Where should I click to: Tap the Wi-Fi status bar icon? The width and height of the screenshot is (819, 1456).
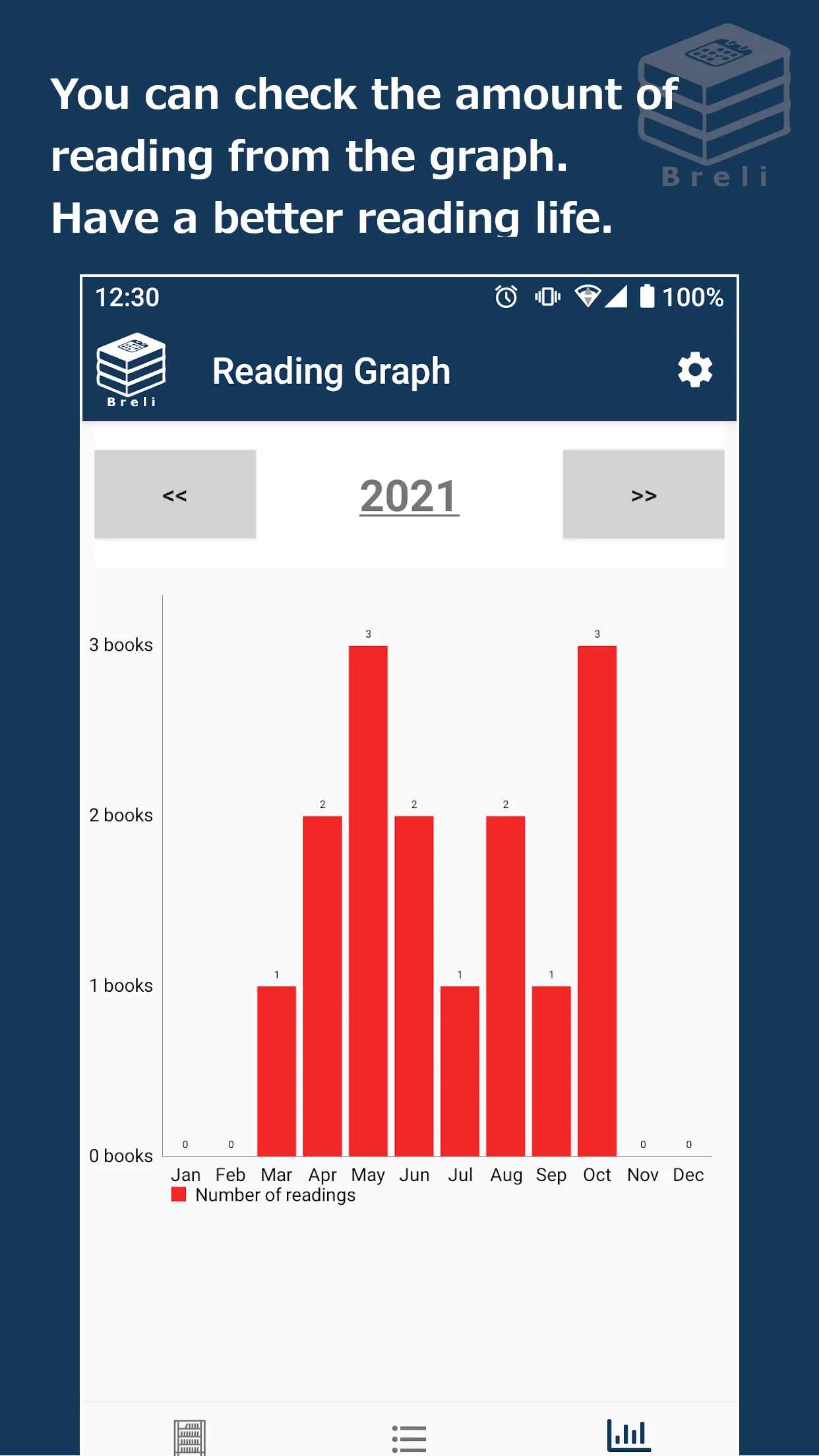(x=587, y=297)
